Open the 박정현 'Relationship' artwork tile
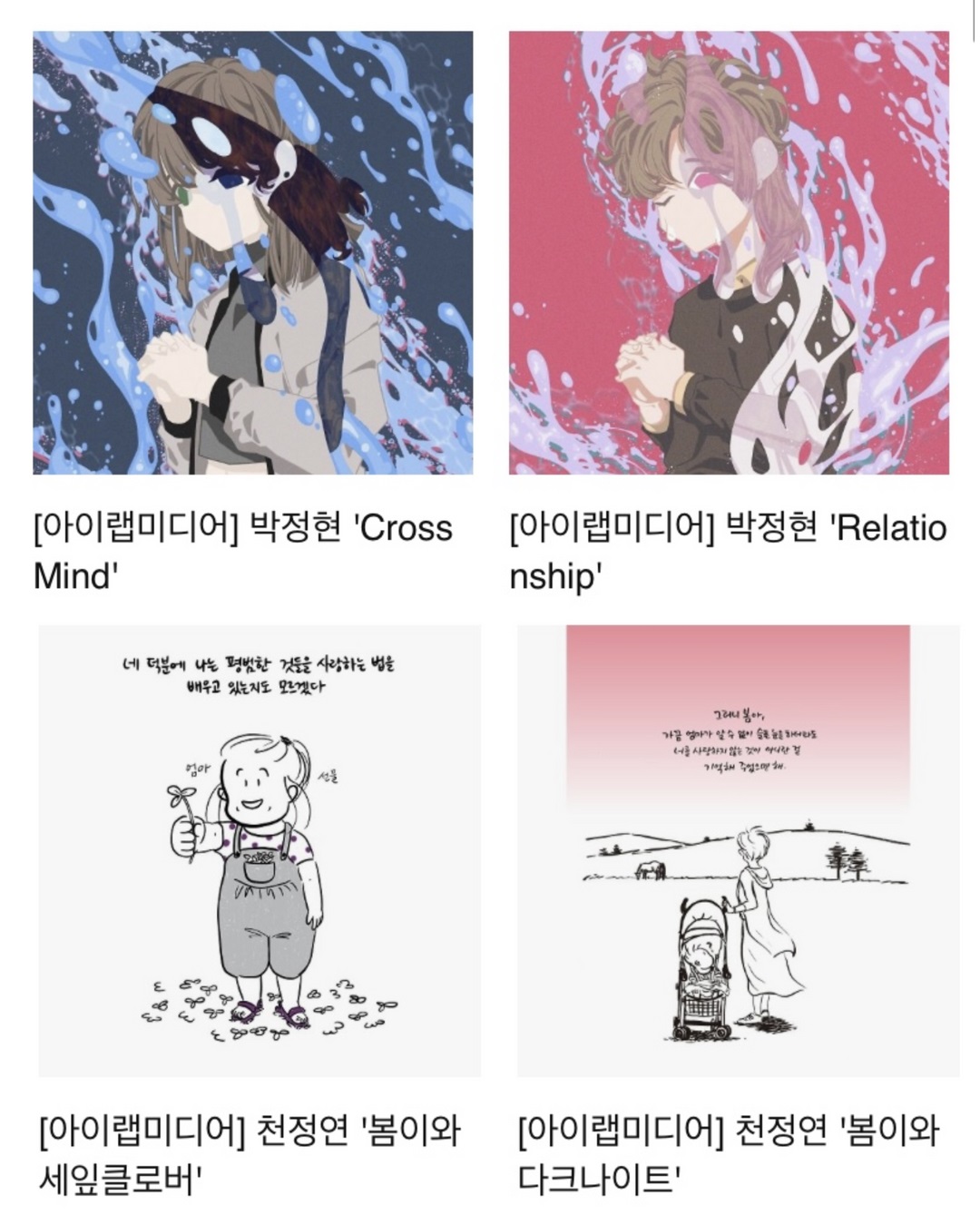This screenshot has height=1225, width=980. 728,253
